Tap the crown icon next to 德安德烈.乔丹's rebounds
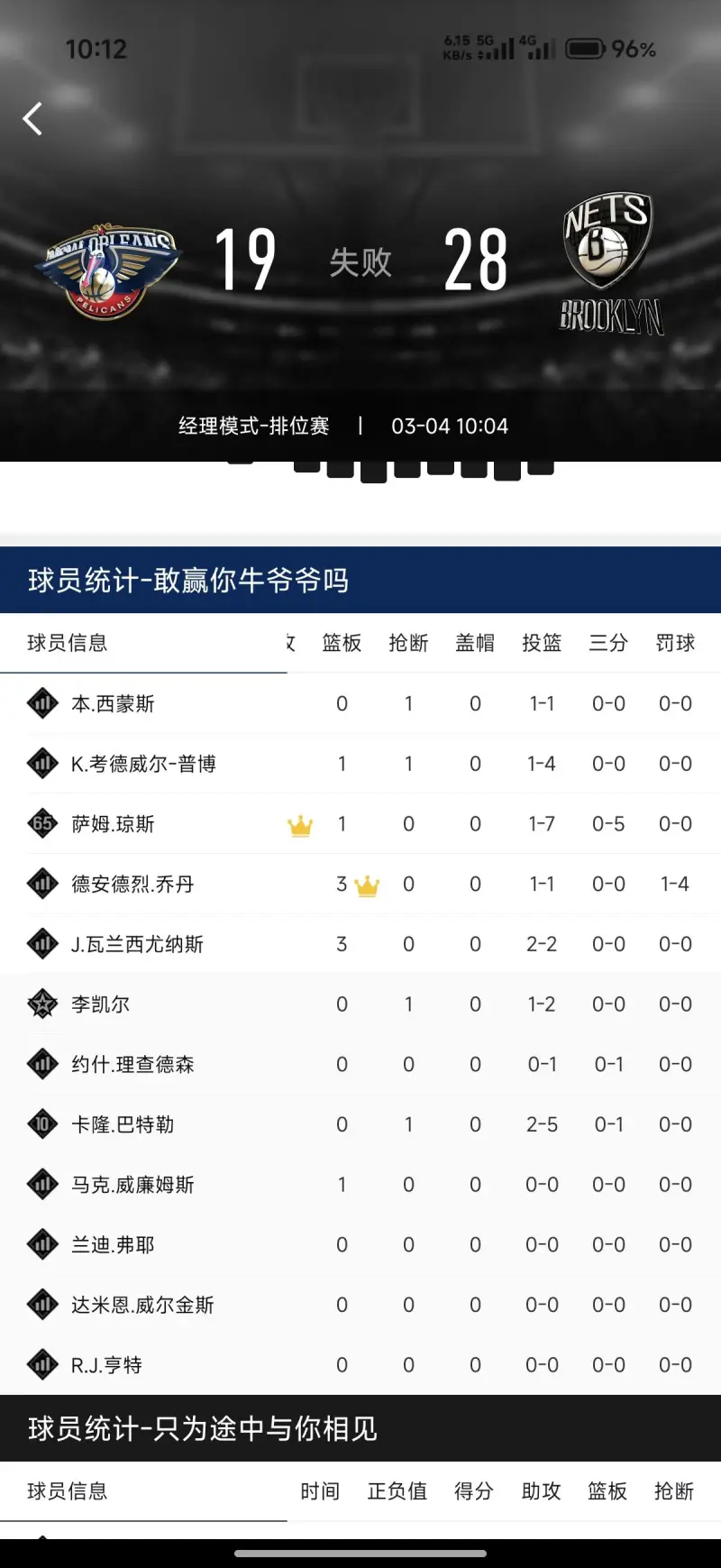Screen dimensions: 721x1568 point(369,885)
